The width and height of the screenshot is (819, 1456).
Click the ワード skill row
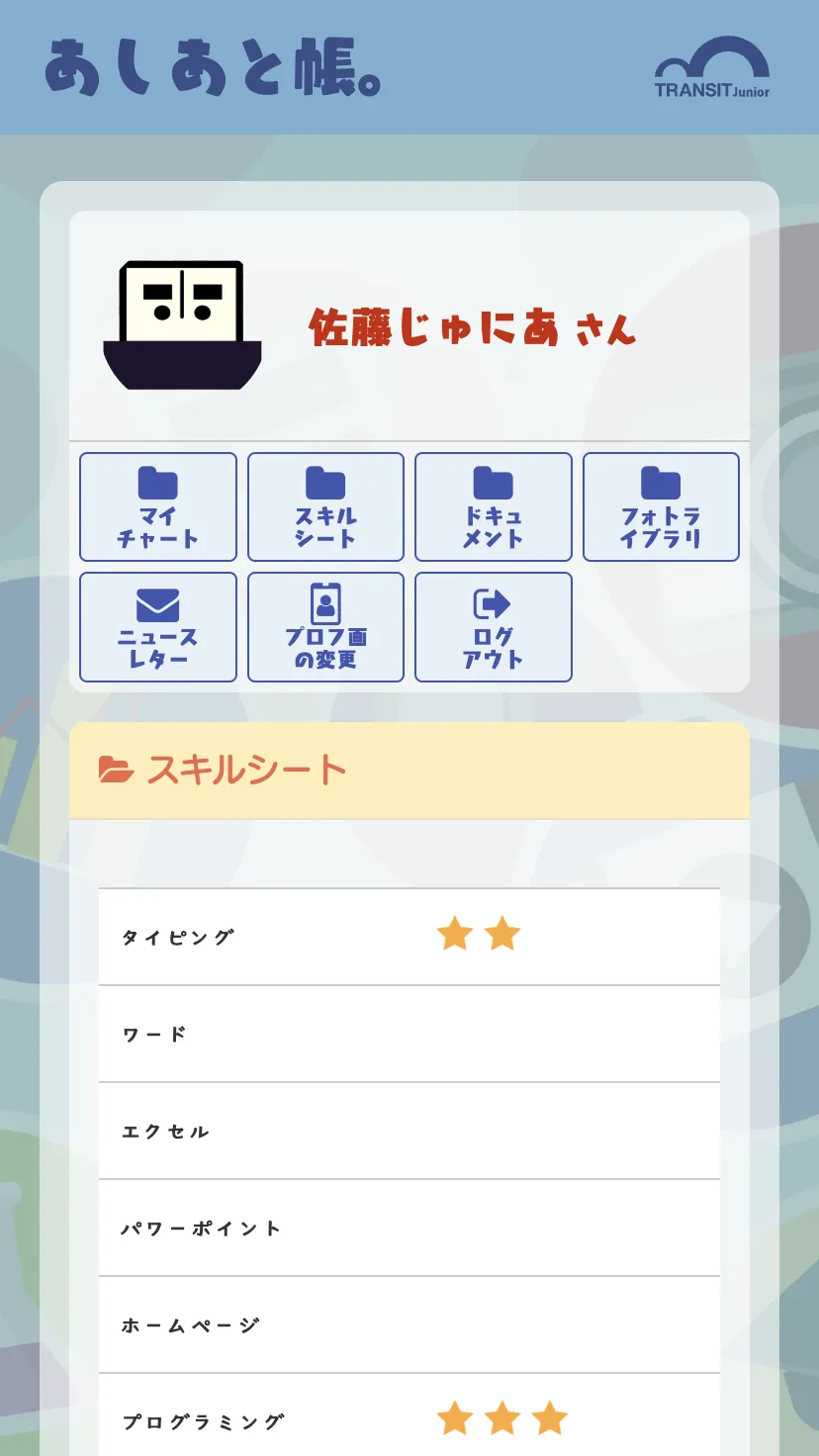click(x=409, y=1032)
